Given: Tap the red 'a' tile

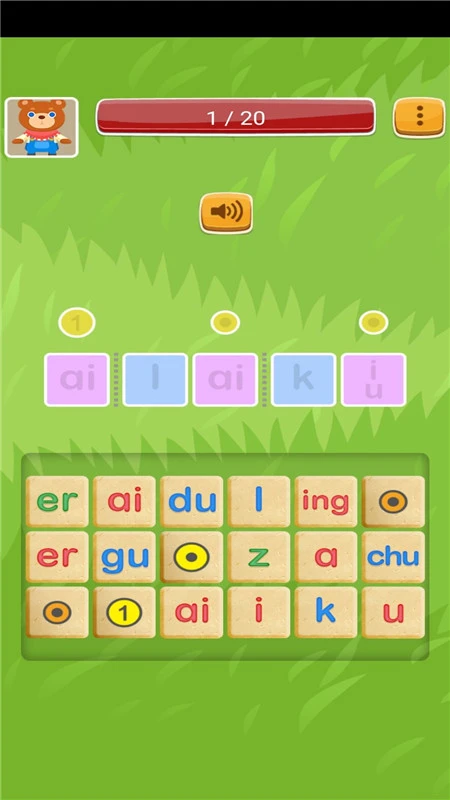Looking at the screenshot, I should (x=326, y=557).
